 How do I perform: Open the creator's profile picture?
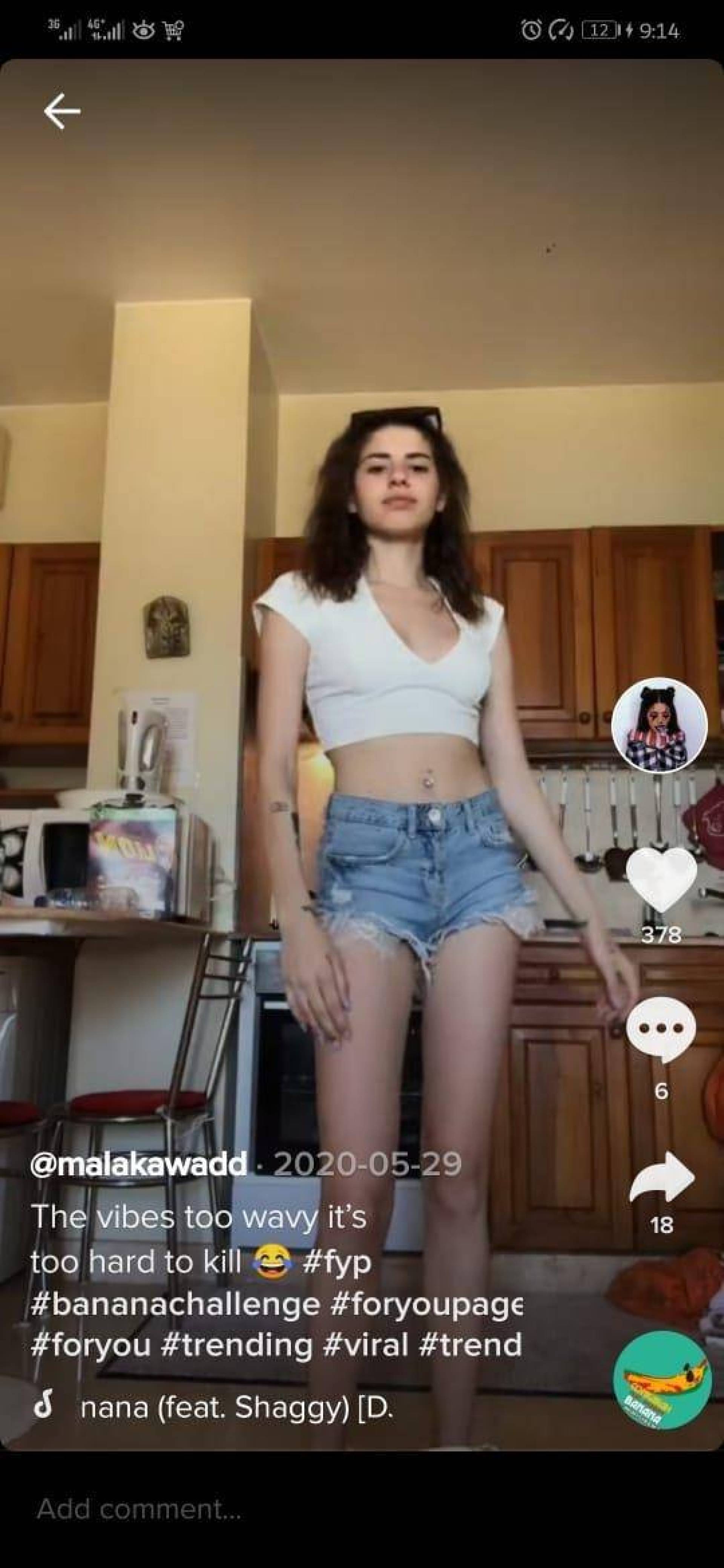click(660, 727)
